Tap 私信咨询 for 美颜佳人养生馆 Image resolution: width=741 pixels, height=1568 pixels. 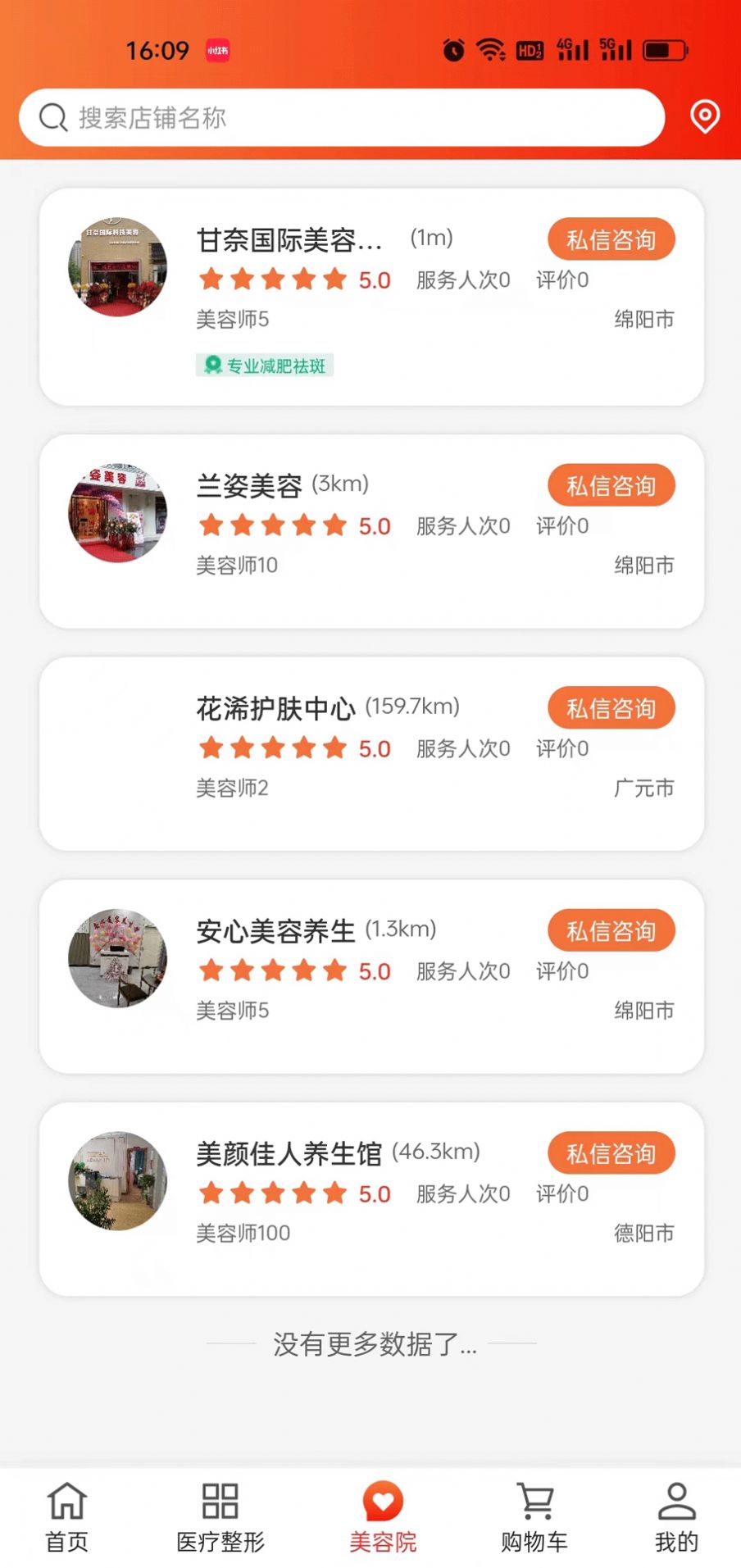(x=611, y=1152)
